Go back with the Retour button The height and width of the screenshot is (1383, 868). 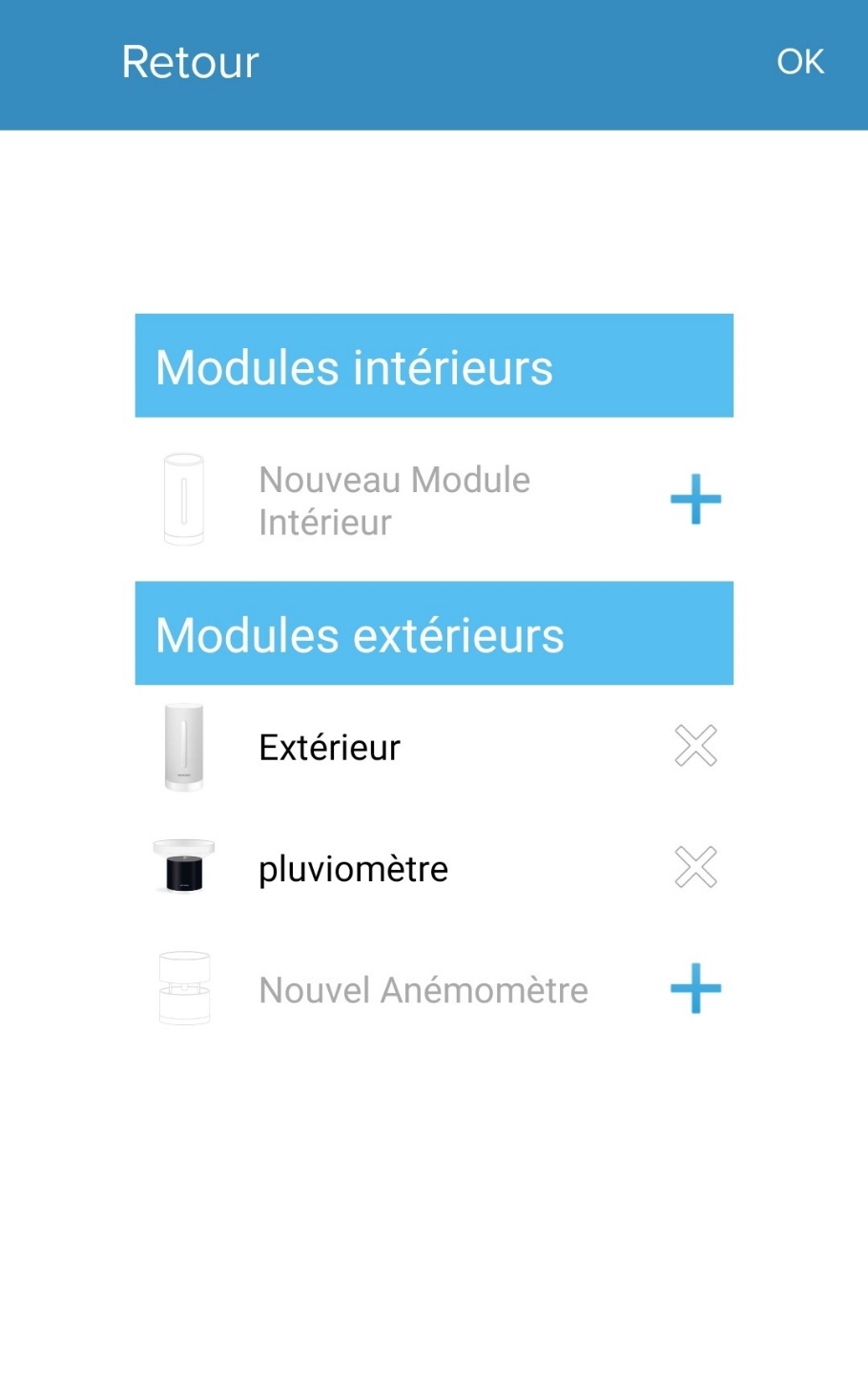tap(190, 63)
